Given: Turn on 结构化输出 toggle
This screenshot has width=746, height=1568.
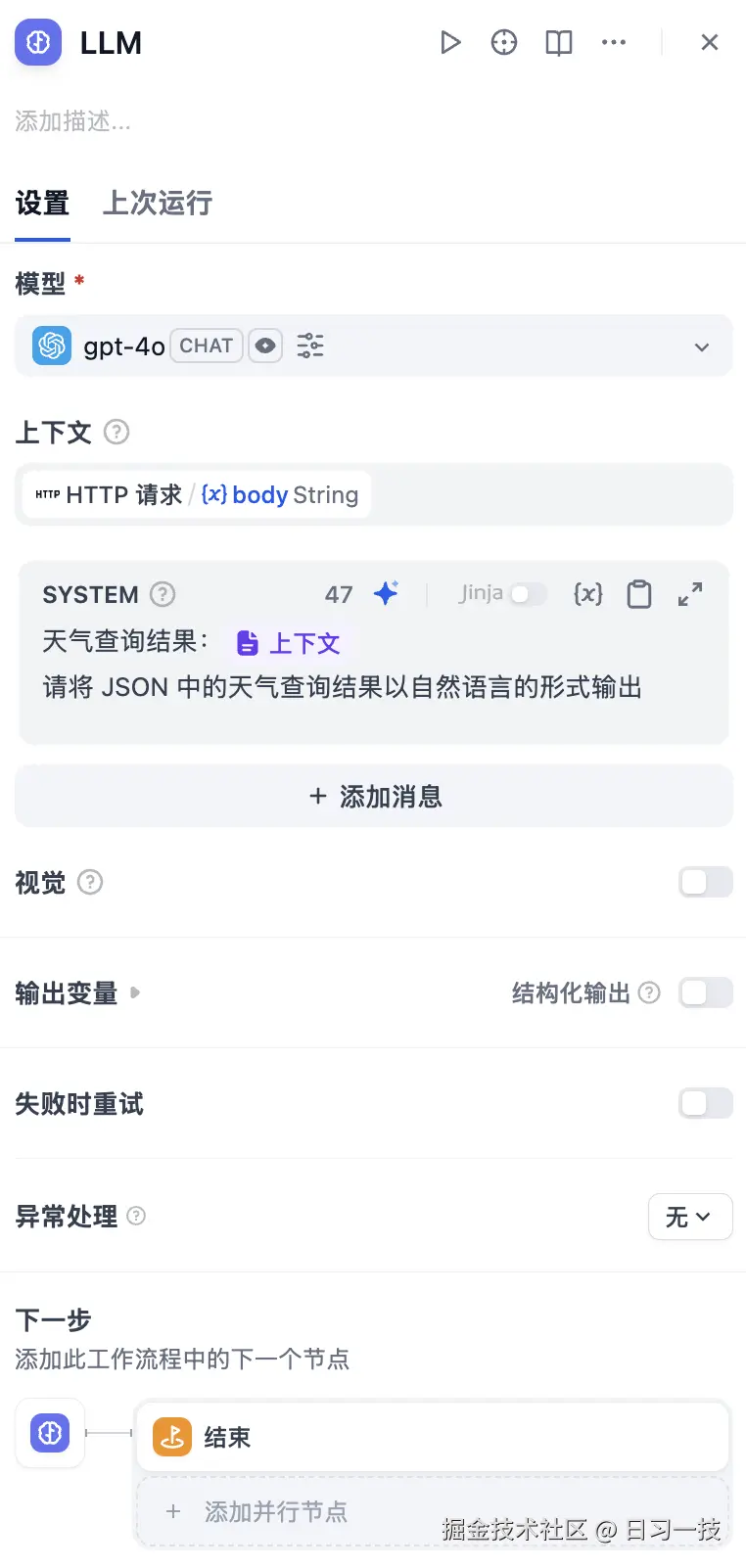Looking at the screenshot, I should point(705,992).
